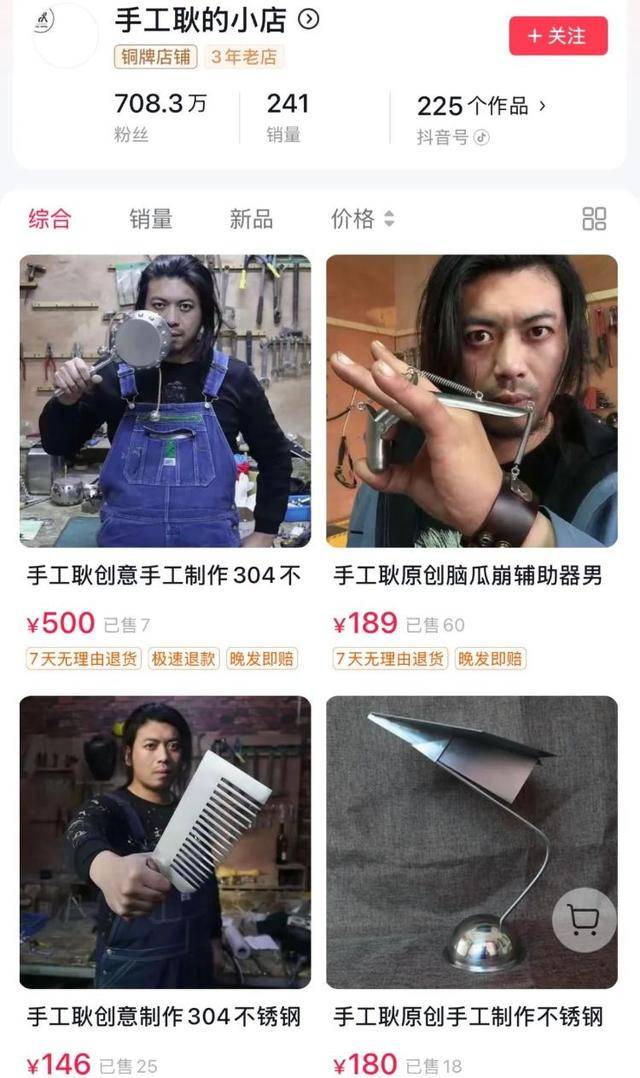Open the shop avatar
The image size is (640, 1078).
(65, 34)
